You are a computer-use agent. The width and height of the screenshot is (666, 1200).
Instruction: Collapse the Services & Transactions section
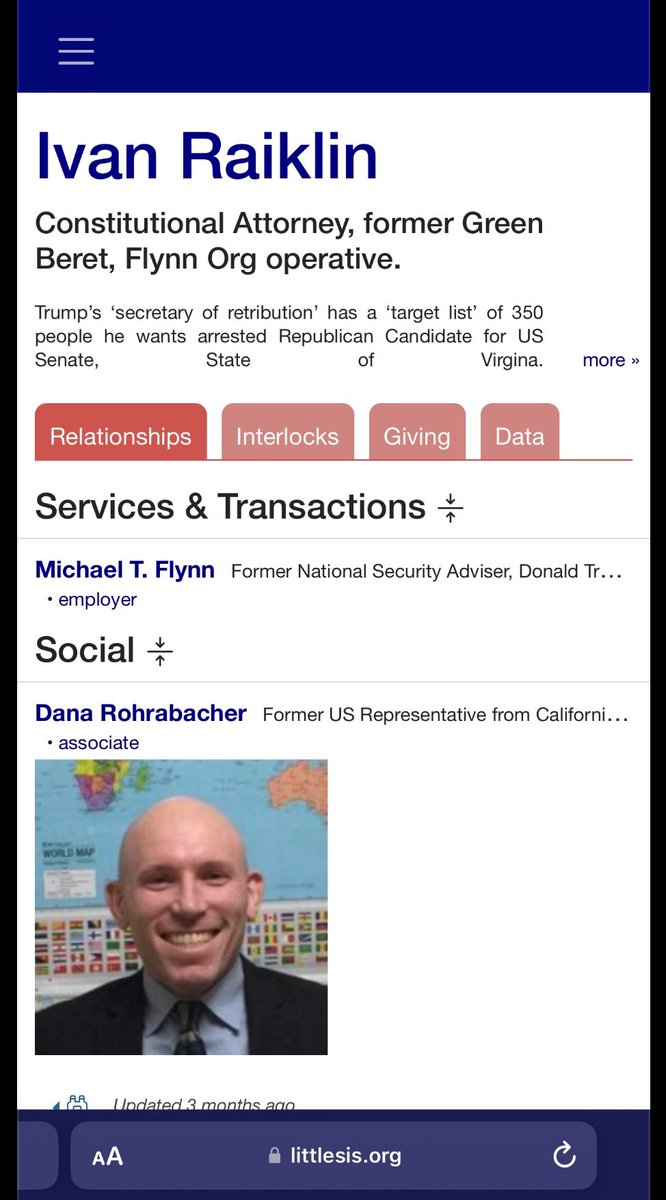(451, 507)
